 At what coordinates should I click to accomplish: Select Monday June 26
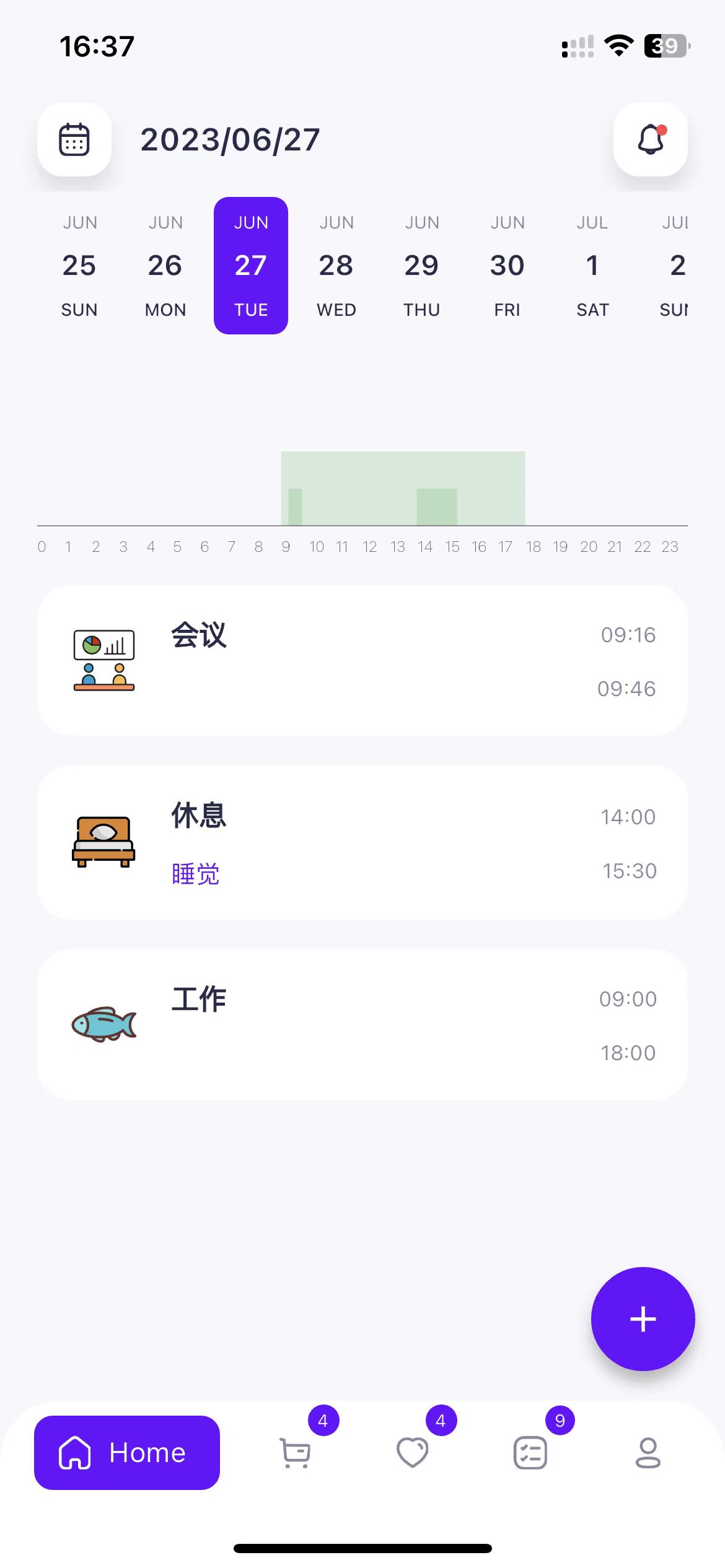[165, 266]
